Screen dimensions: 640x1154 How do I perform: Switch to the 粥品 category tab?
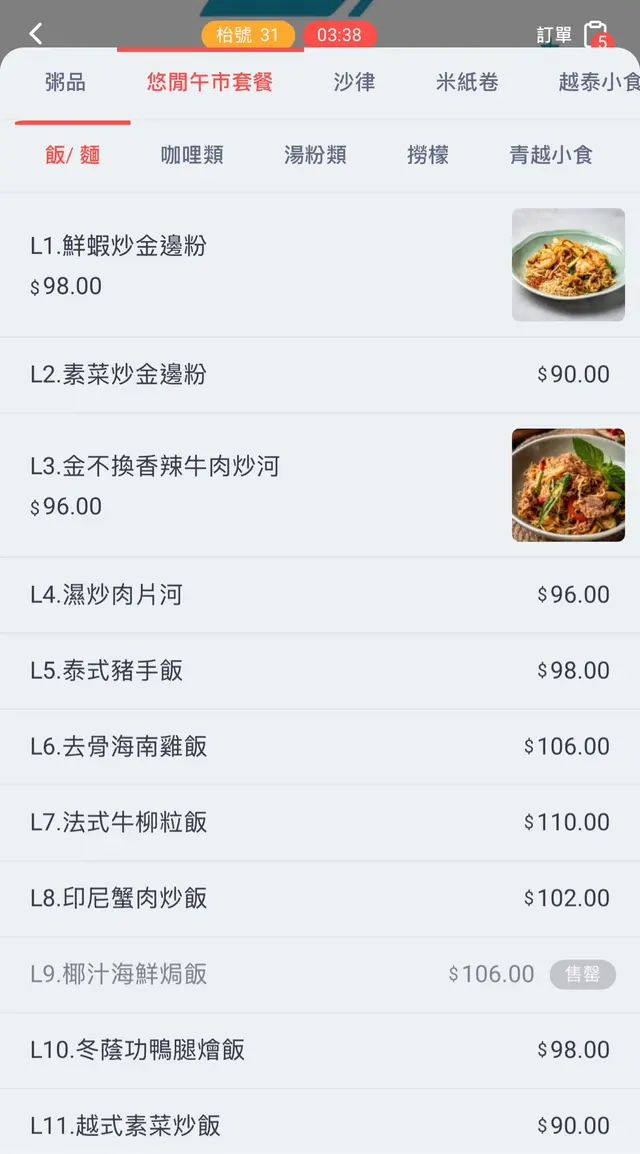pos(65,83)
